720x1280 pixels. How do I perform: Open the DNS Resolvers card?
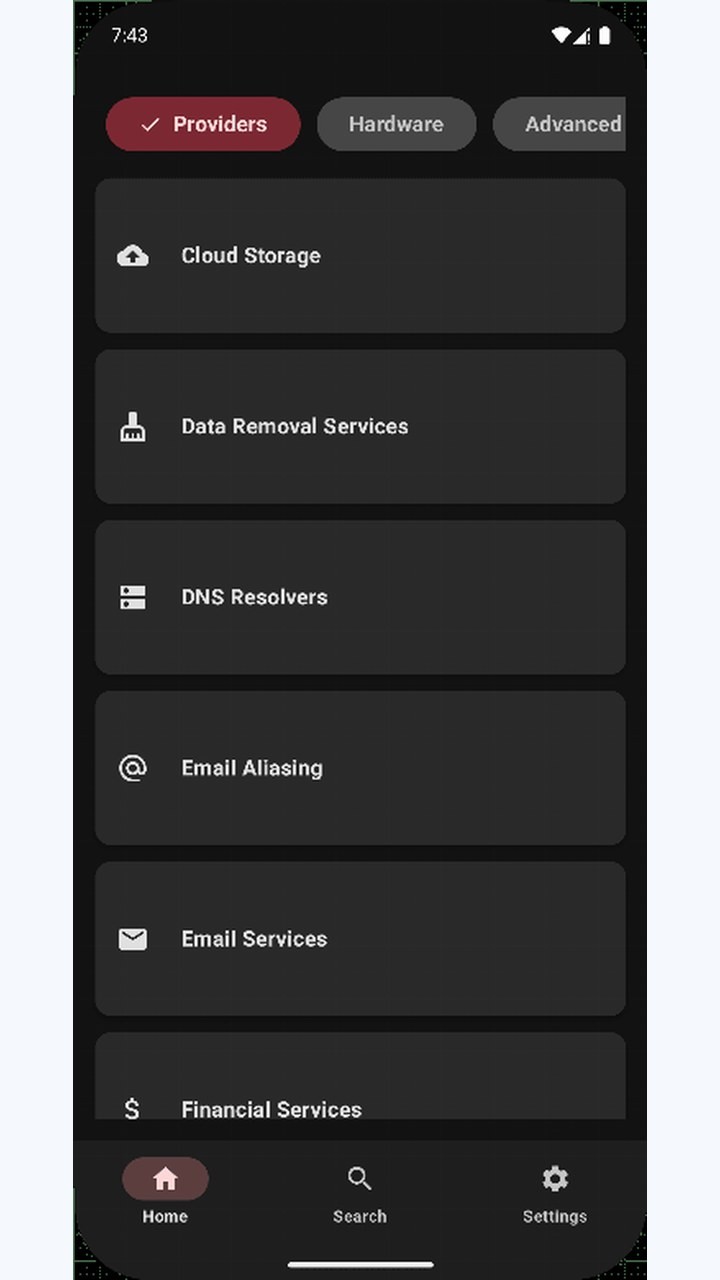coord(360,598)
